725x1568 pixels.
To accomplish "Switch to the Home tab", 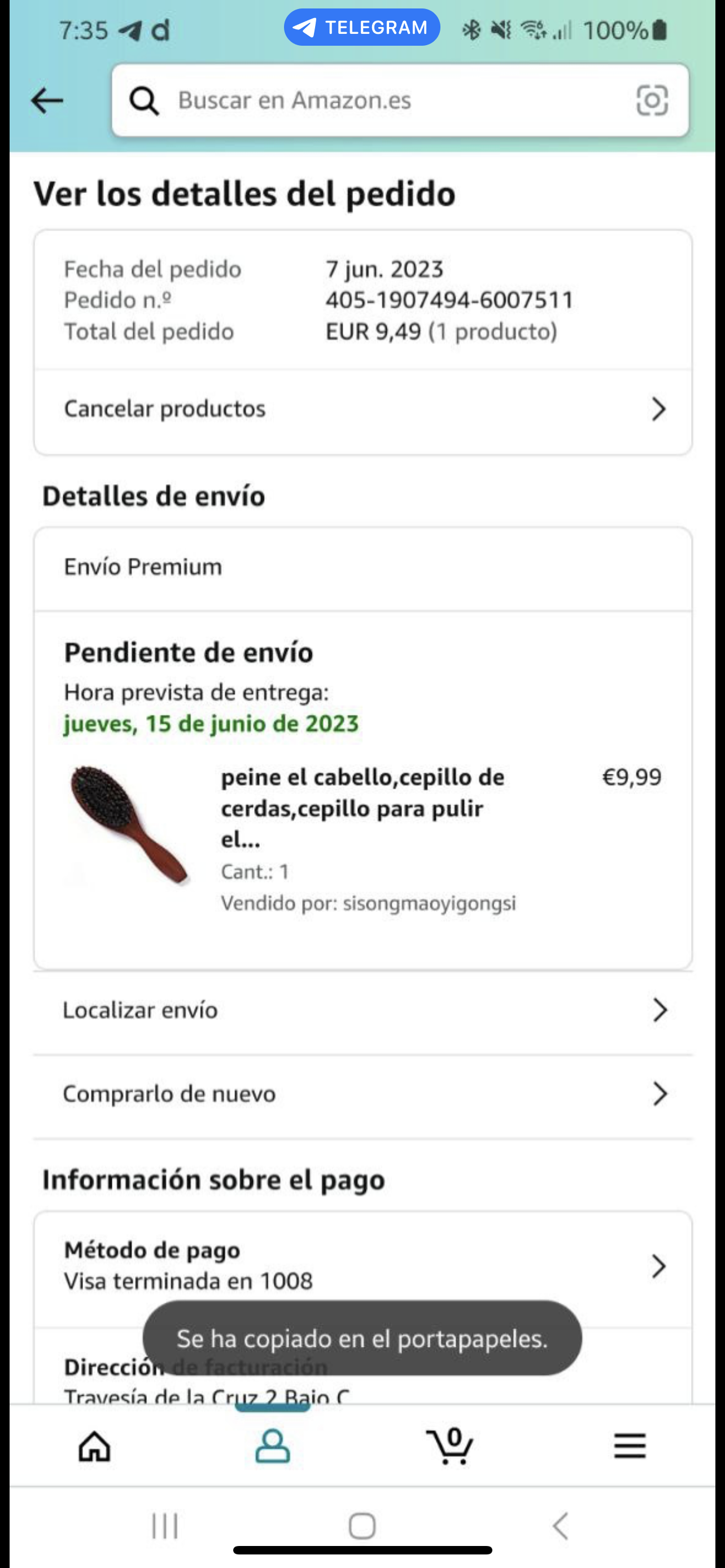I will point(95,1446).
